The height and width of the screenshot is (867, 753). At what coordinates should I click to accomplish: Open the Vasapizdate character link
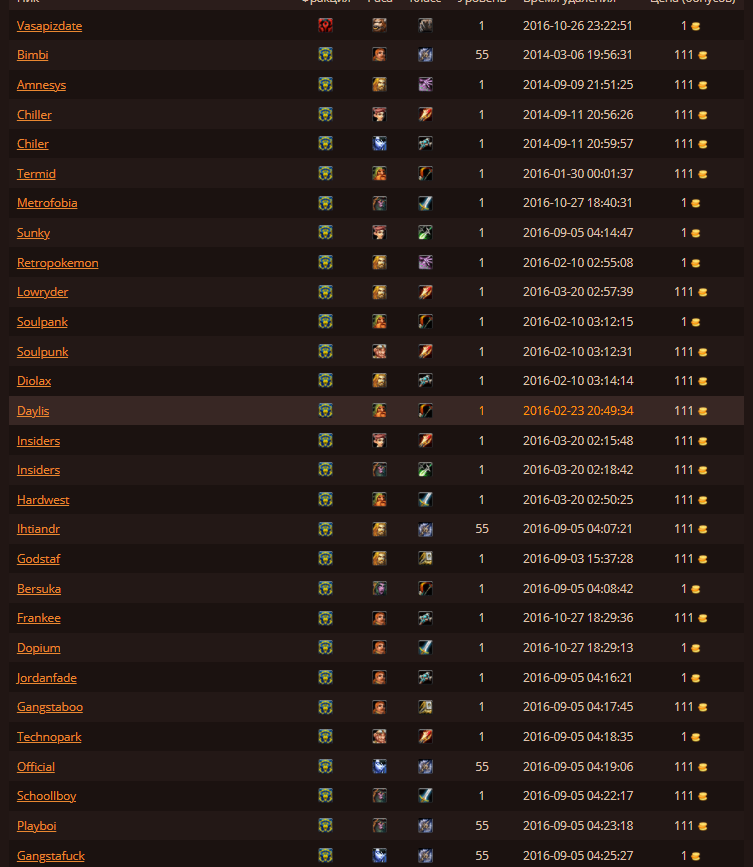click(49, 26)
